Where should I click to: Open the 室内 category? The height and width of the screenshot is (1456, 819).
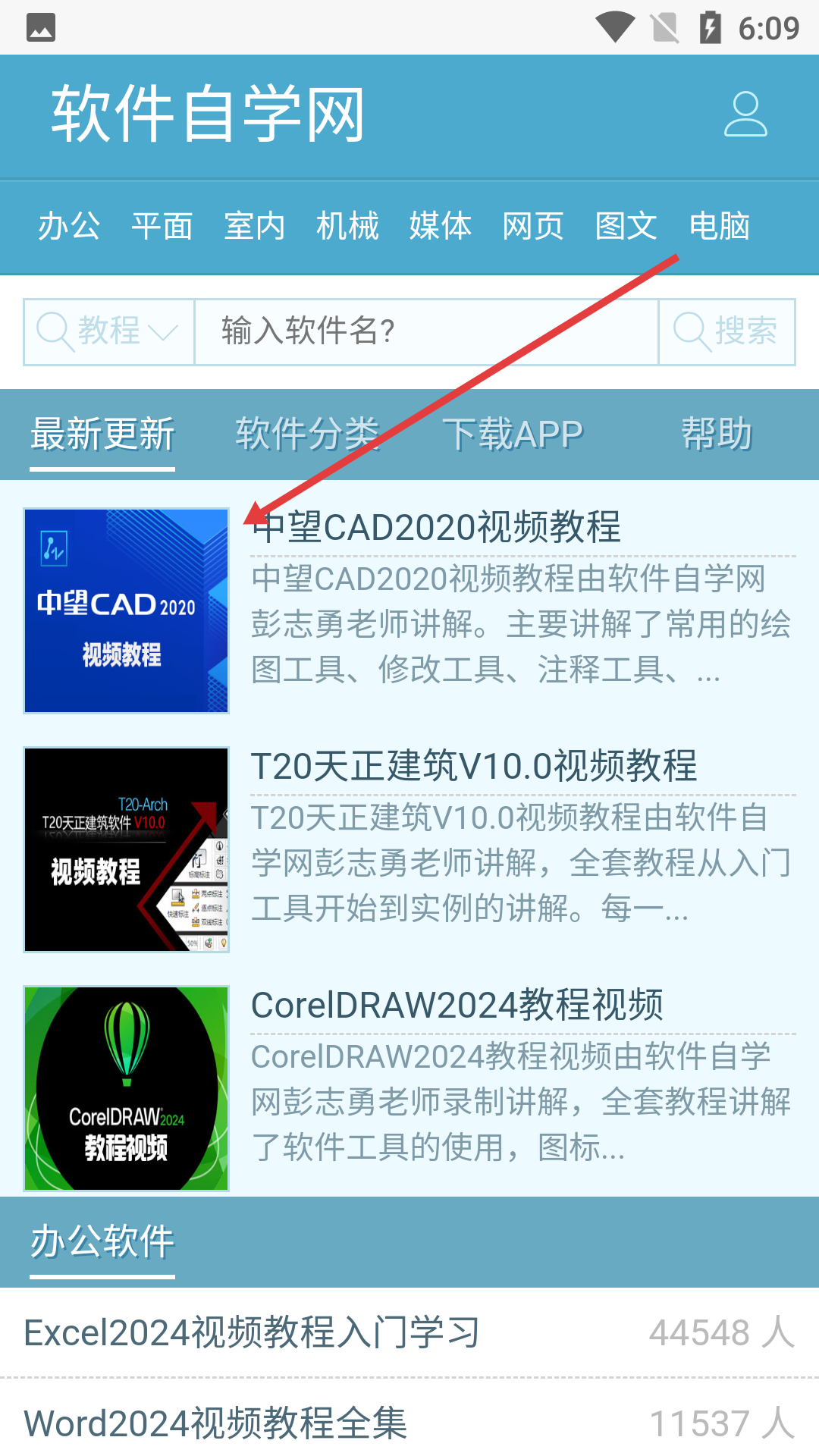coord(254,226)
